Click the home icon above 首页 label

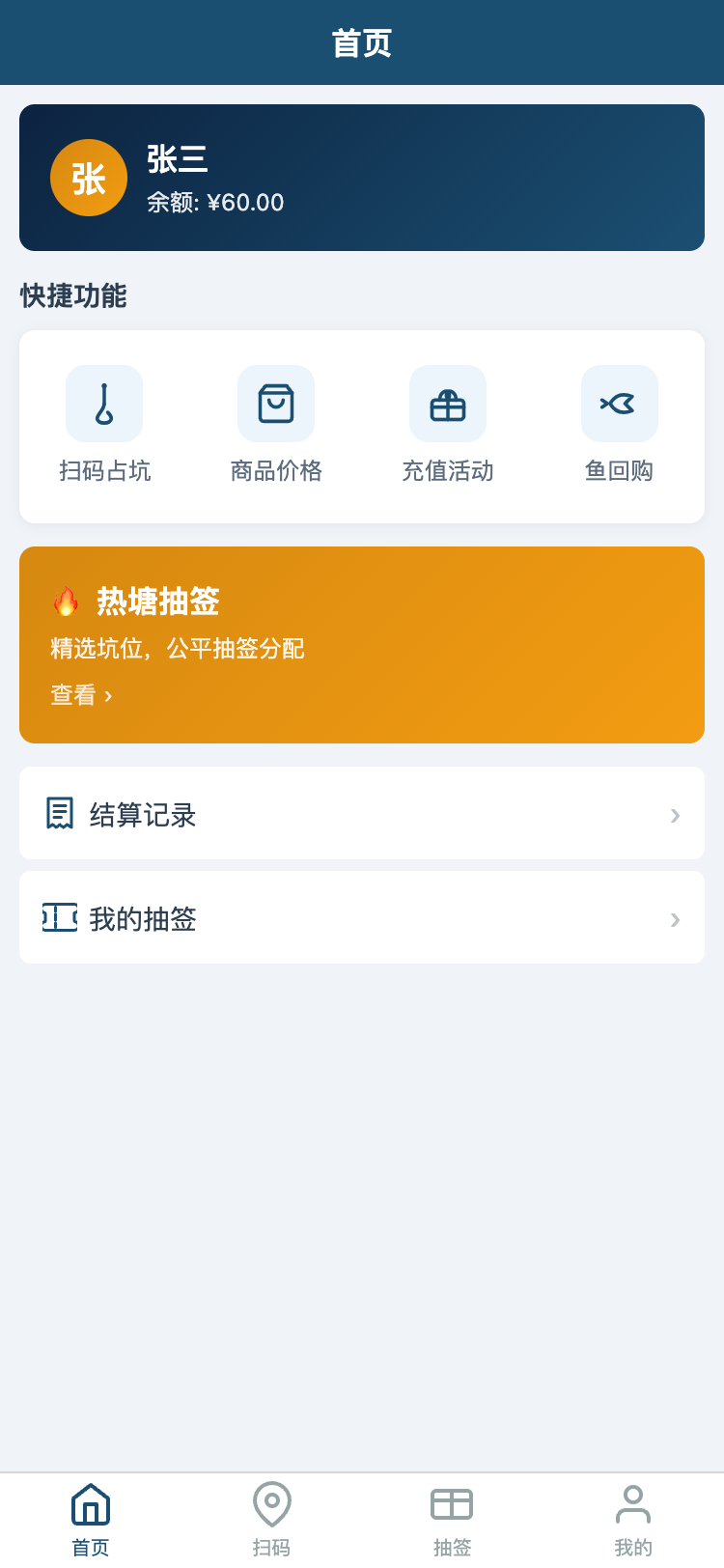91,1504
